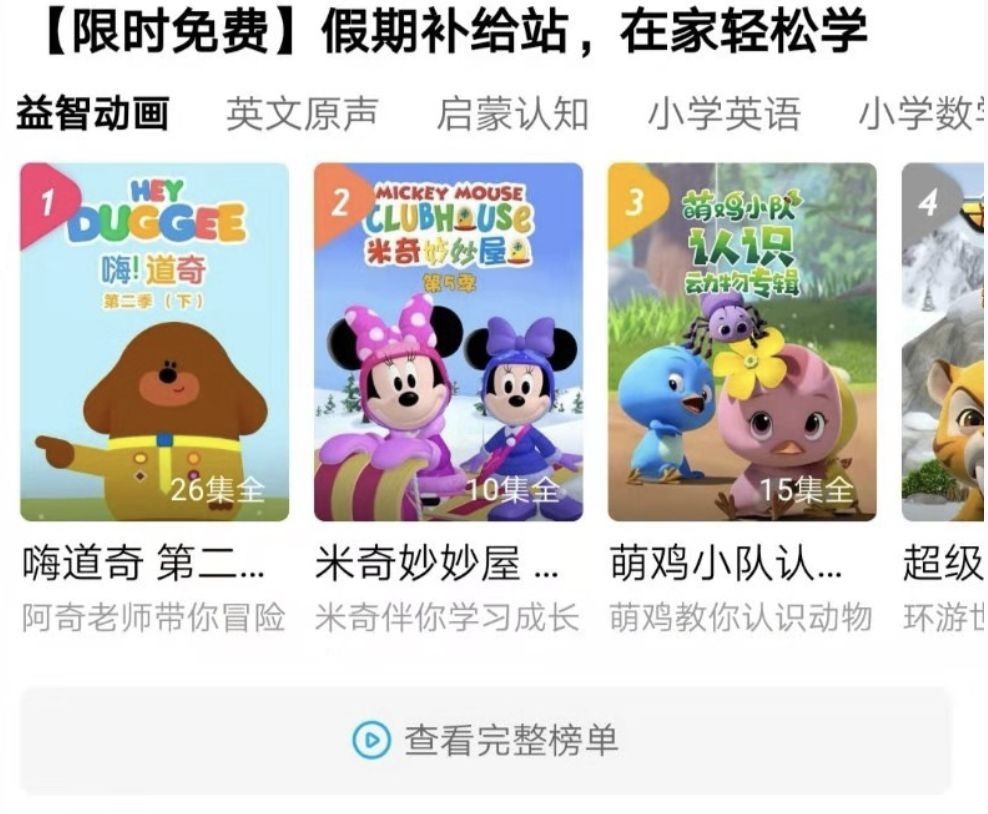This screenshot has height=814, width=988.
Task: Switch to the 英文原声 tab
Action: coord(302,115)
